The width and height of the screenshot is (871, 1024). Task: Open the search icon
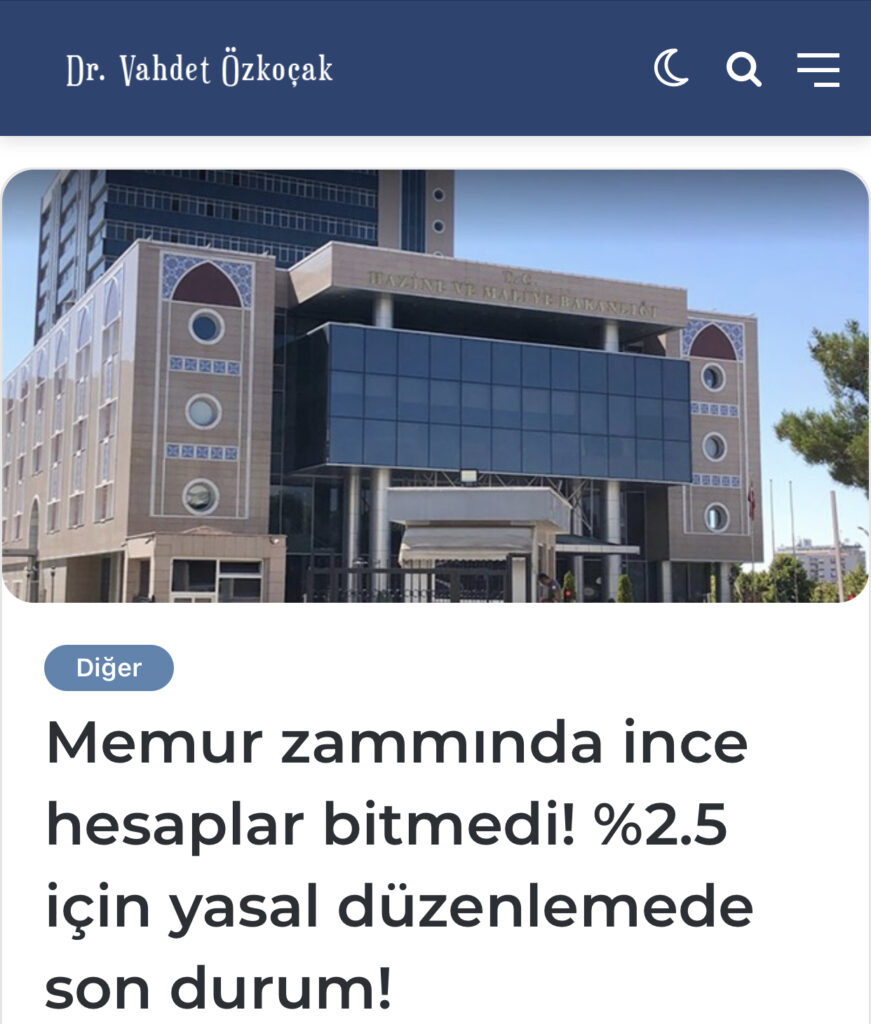click(743, 70)
